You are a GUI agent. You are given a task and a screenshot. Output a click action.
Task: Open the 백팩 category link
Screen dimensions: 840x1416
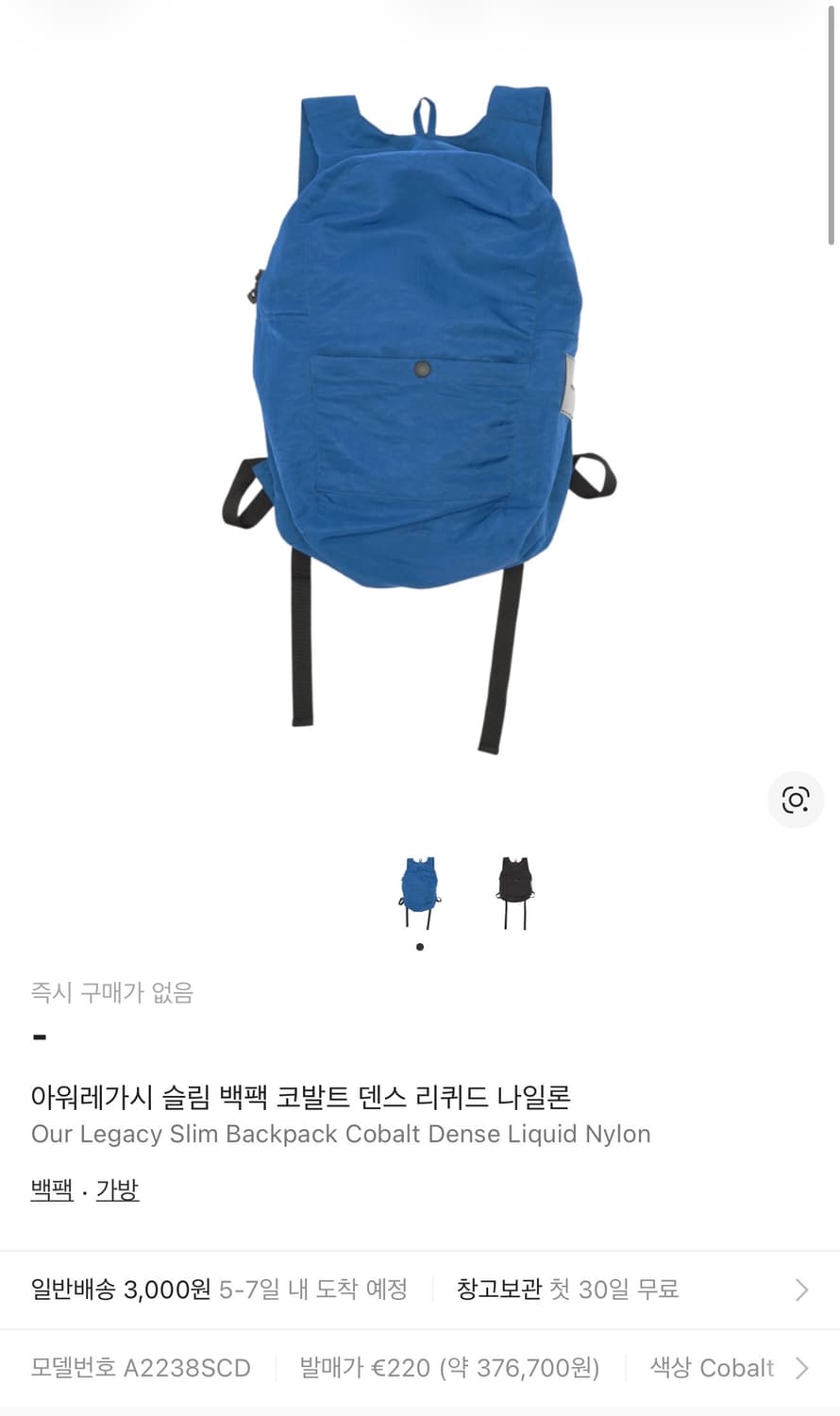pos(50,1189)
